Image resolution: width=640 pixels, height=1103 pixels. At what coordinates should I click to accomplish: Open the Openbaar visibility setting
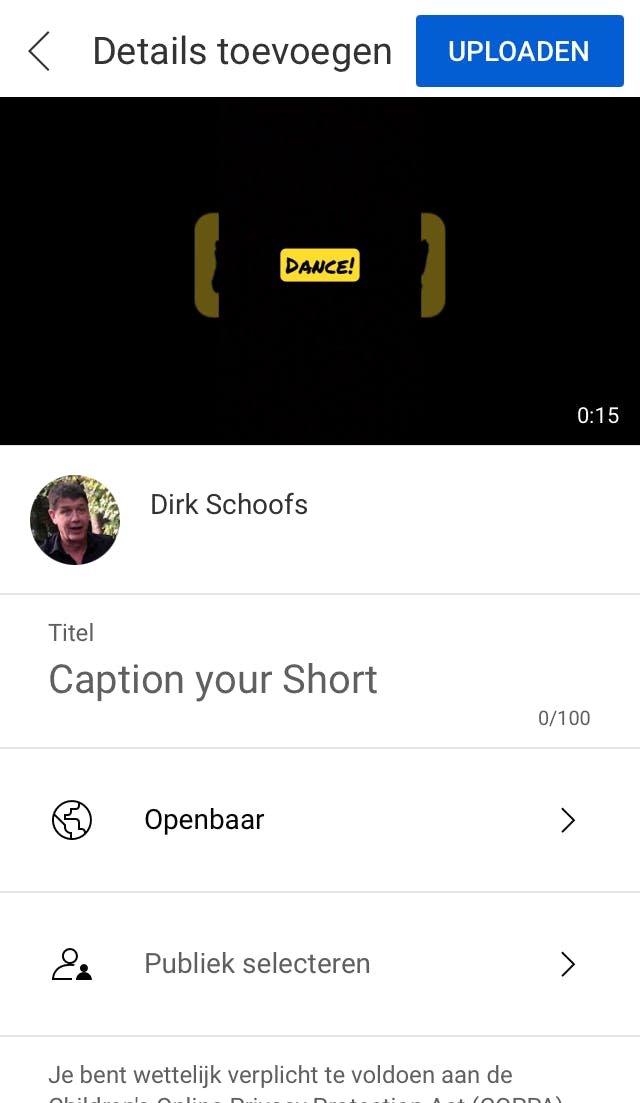(320, 820)
